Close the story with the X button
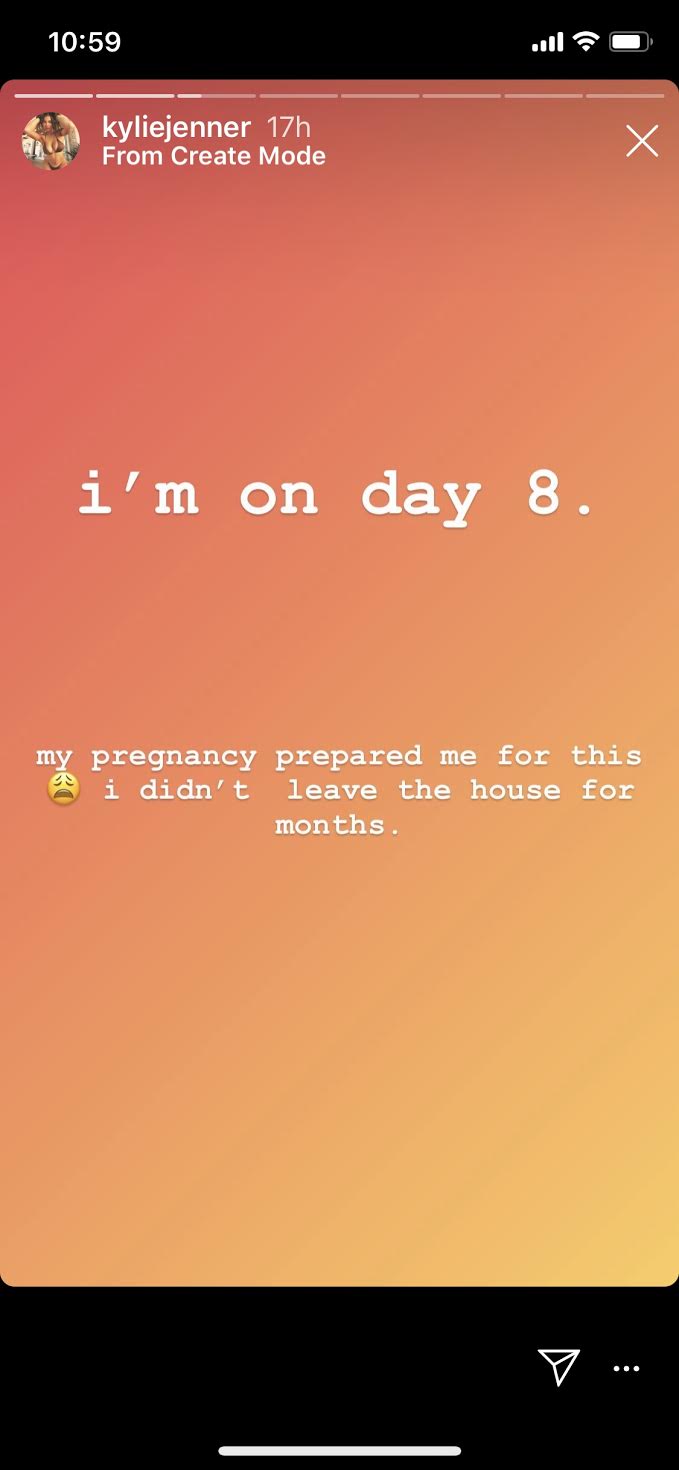The width and height of the screenshot is (679, 1470). click(x=641, y=141)
